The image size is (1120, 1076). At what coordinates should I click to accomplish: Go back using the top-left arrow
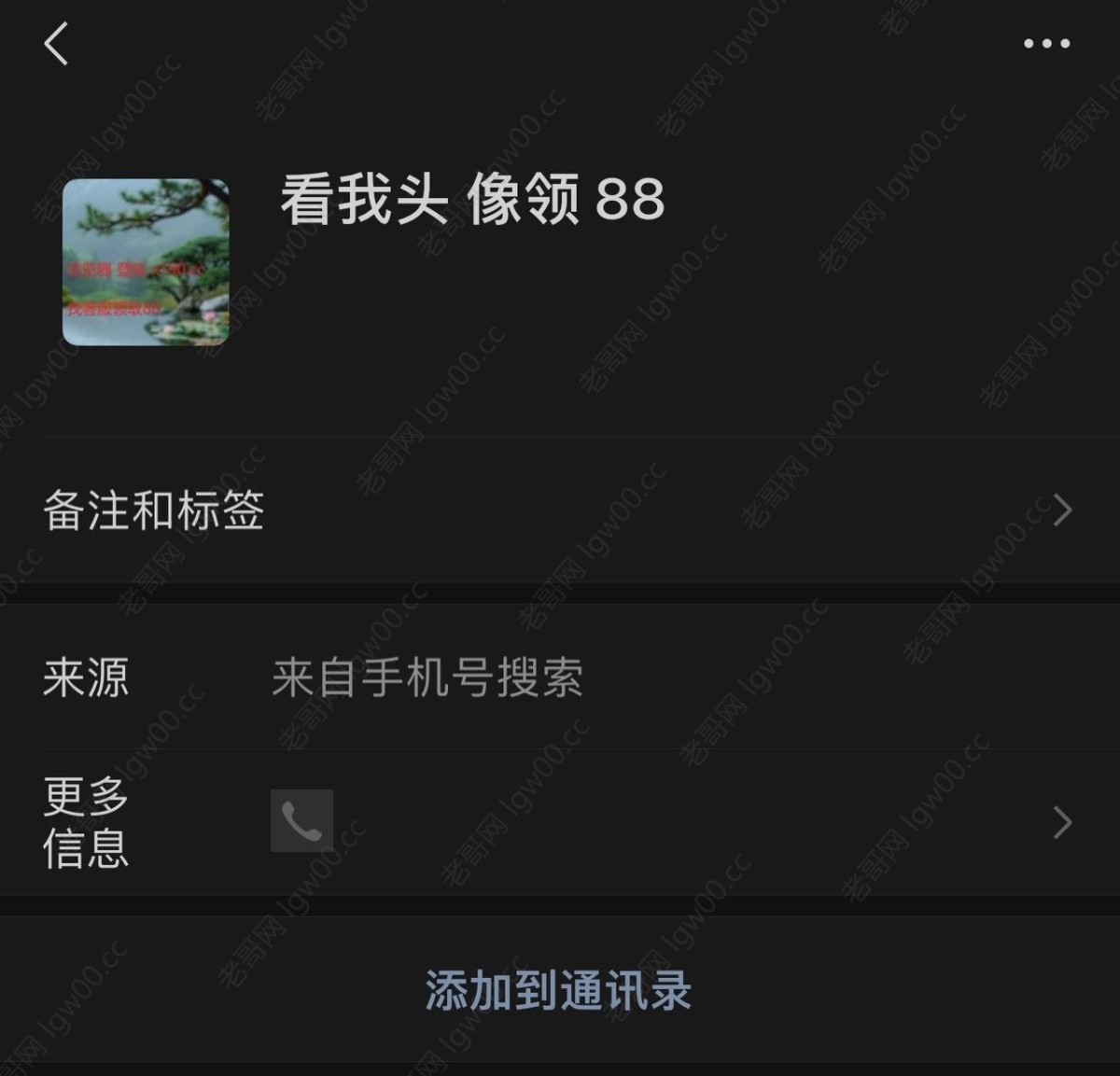(56, 44)
